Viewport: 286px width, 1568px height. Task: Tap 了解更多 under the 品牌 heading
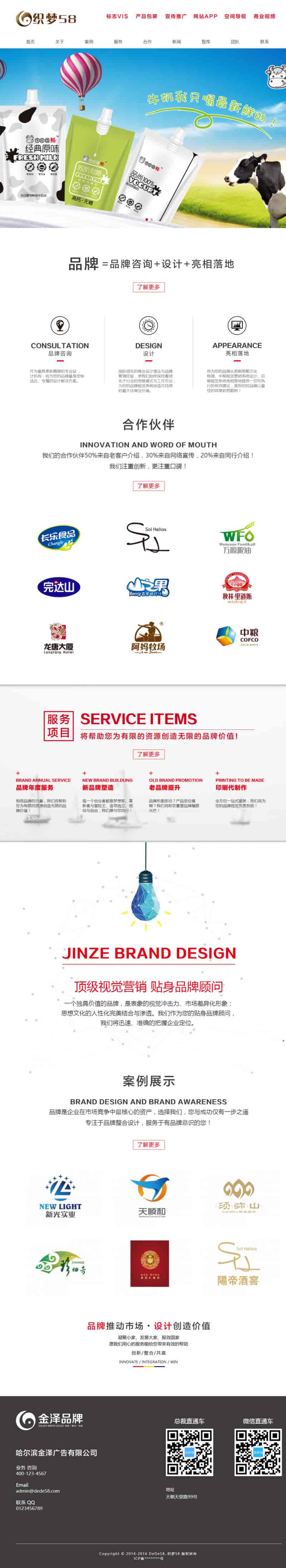point(148,287)
